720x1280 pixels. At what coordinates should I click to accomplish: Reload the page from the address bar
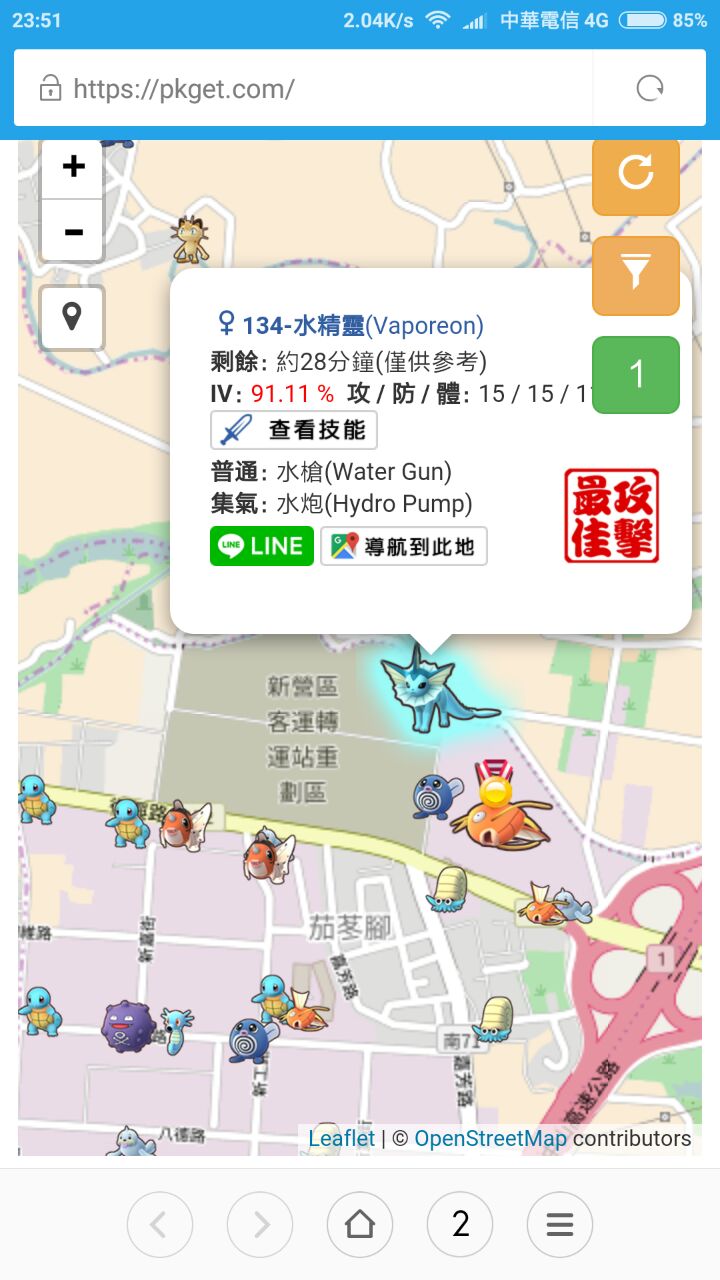pos(650,89)
